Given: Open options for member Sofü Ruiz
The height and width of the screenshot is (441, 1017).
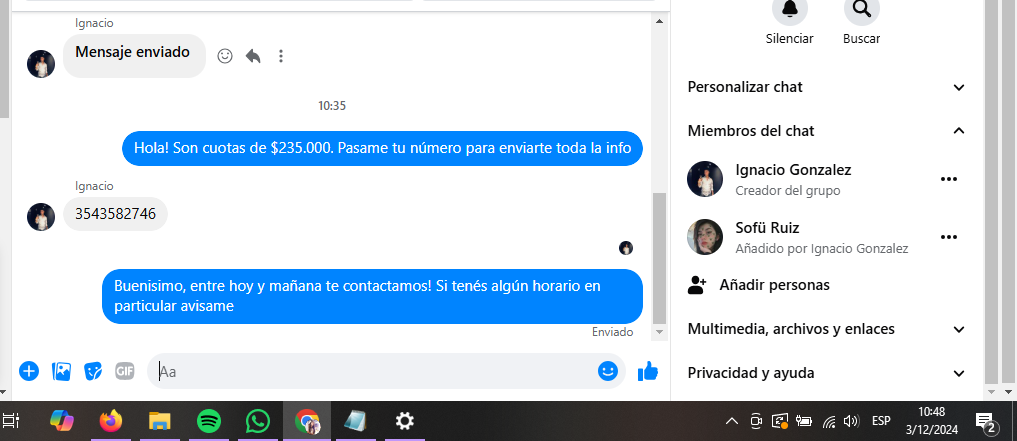Looking at the screenshot, I should 949,237.
